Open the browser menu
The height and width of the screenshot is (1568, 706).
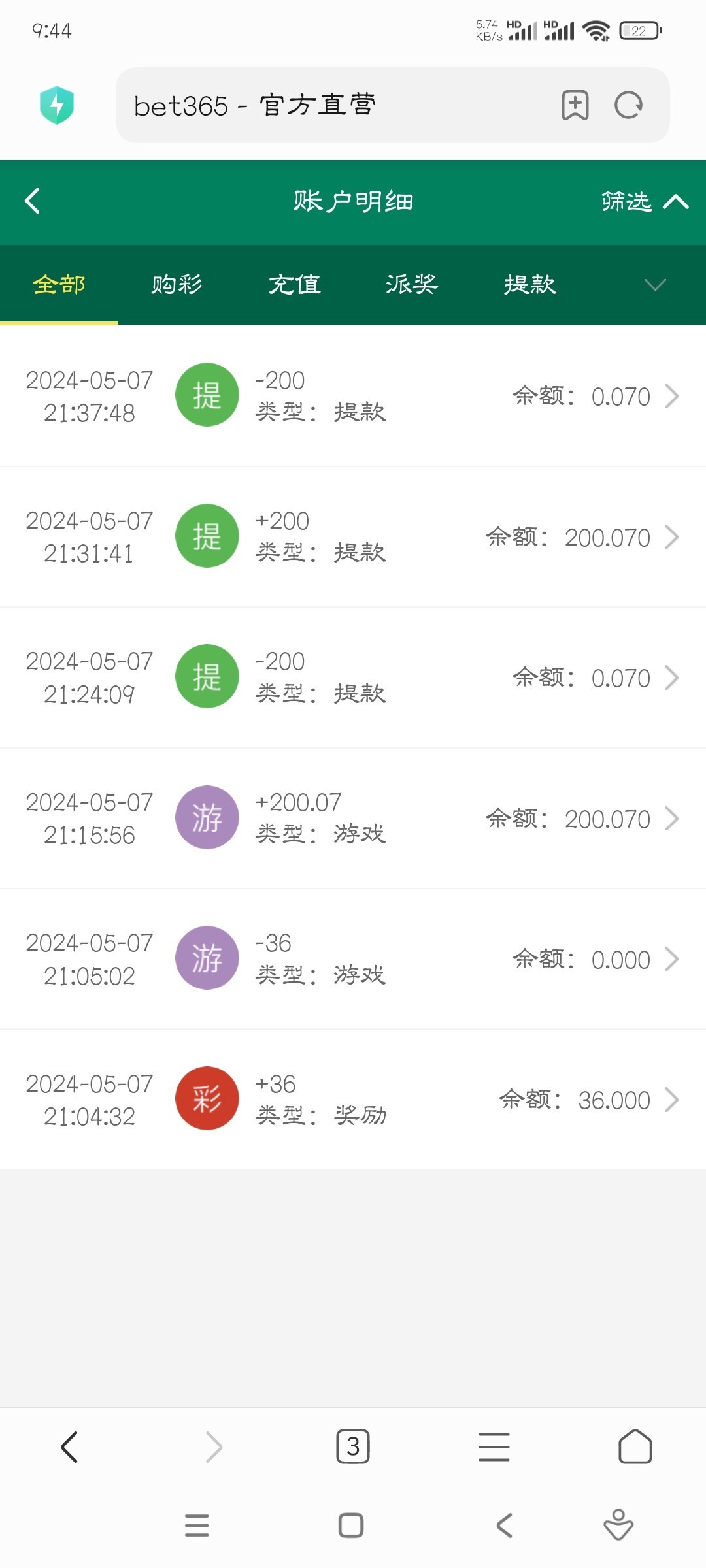coord(494,1447)
